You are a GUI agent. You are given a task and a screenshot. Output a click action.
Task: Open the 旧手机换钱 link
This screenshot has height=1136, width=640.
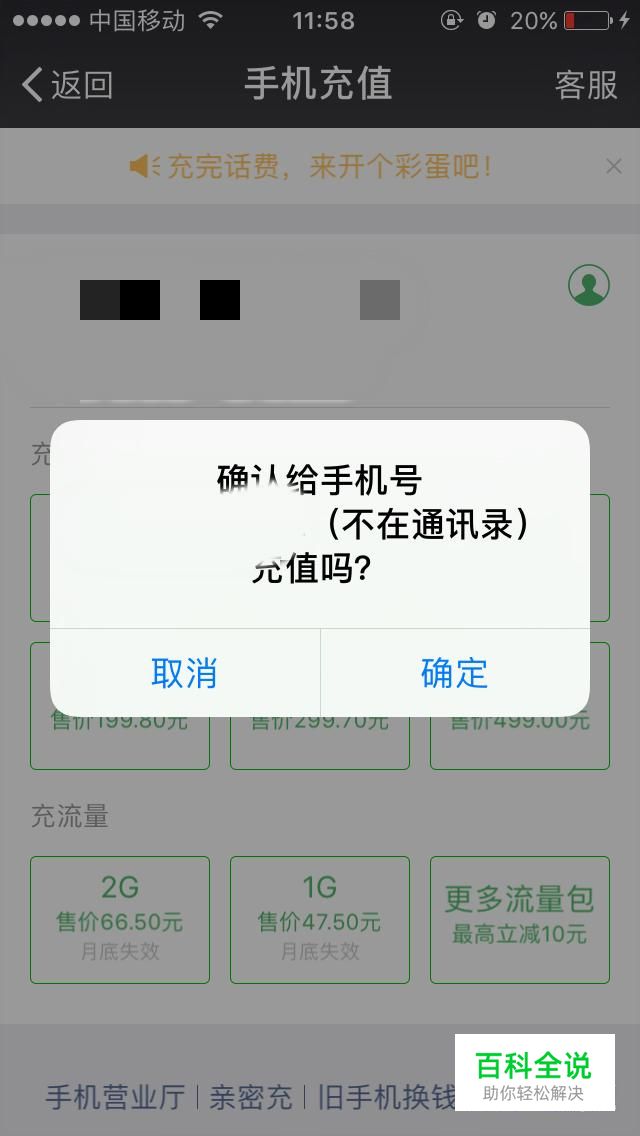386,1097
